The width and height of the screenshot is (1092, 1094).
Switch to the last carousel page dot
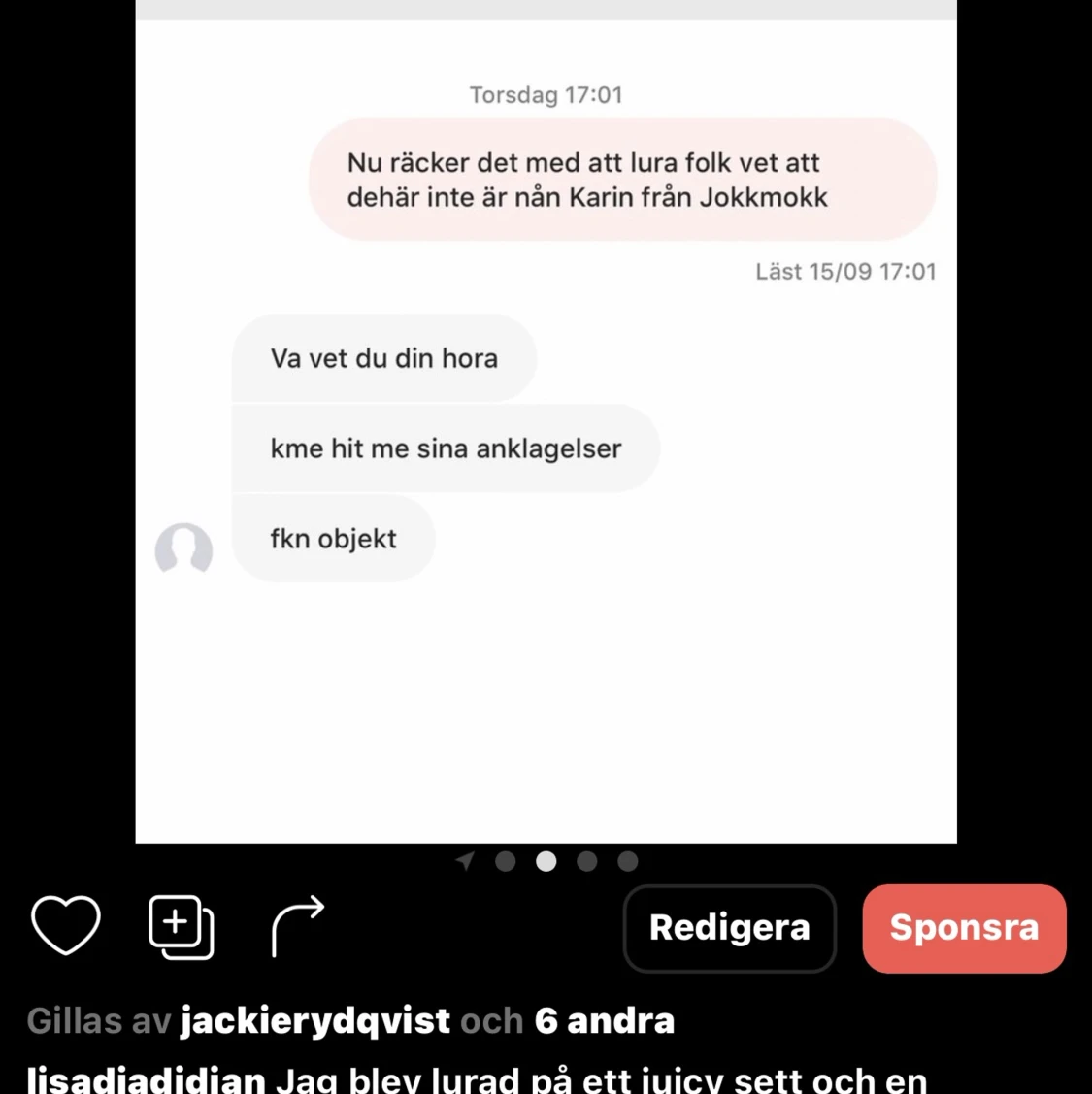pyautogui.click(x=627, y=861)
